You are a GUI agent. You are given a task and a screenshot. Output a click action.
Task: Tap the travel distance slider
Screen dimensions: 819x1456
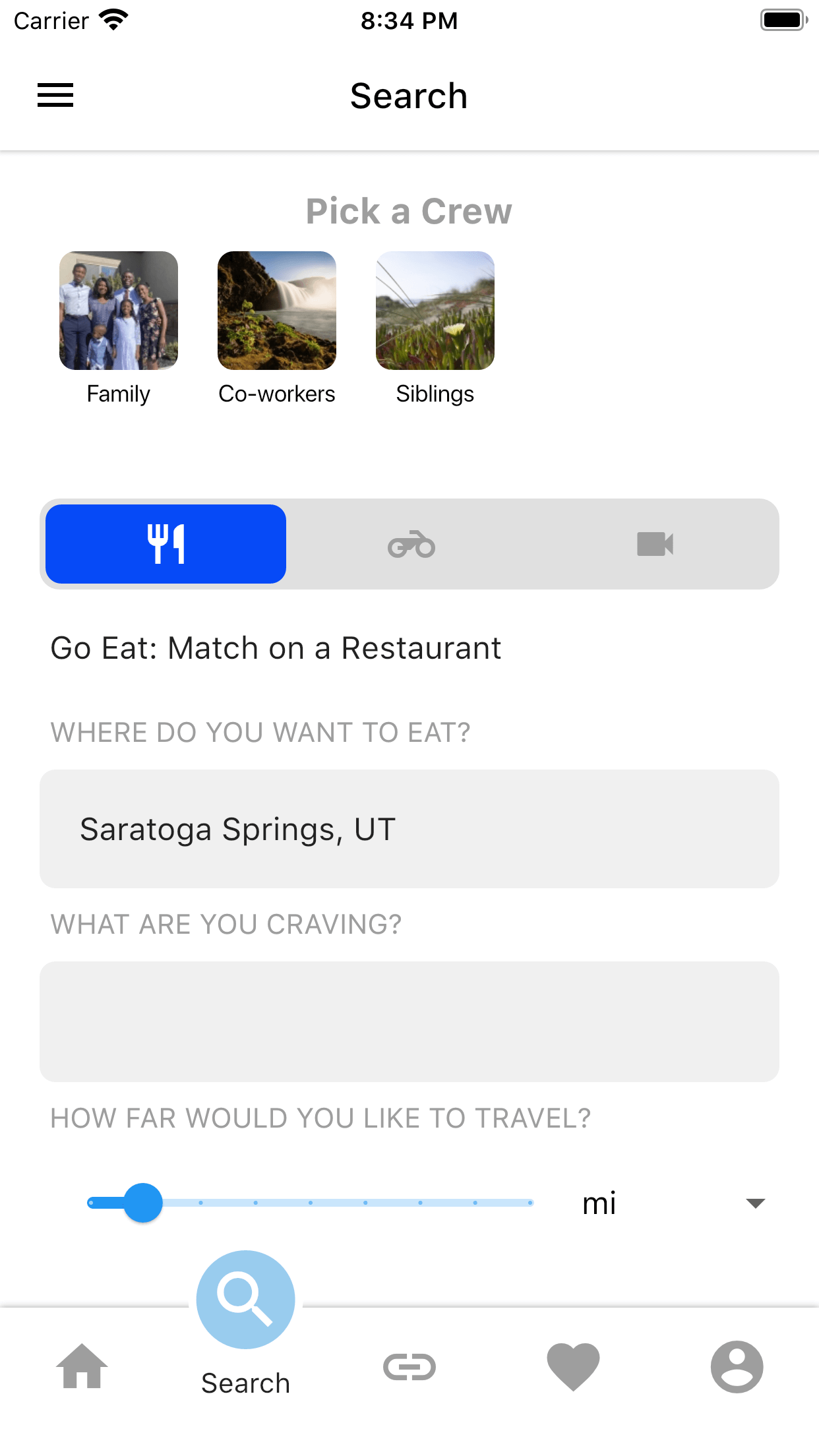click(x=310, y=1203)
